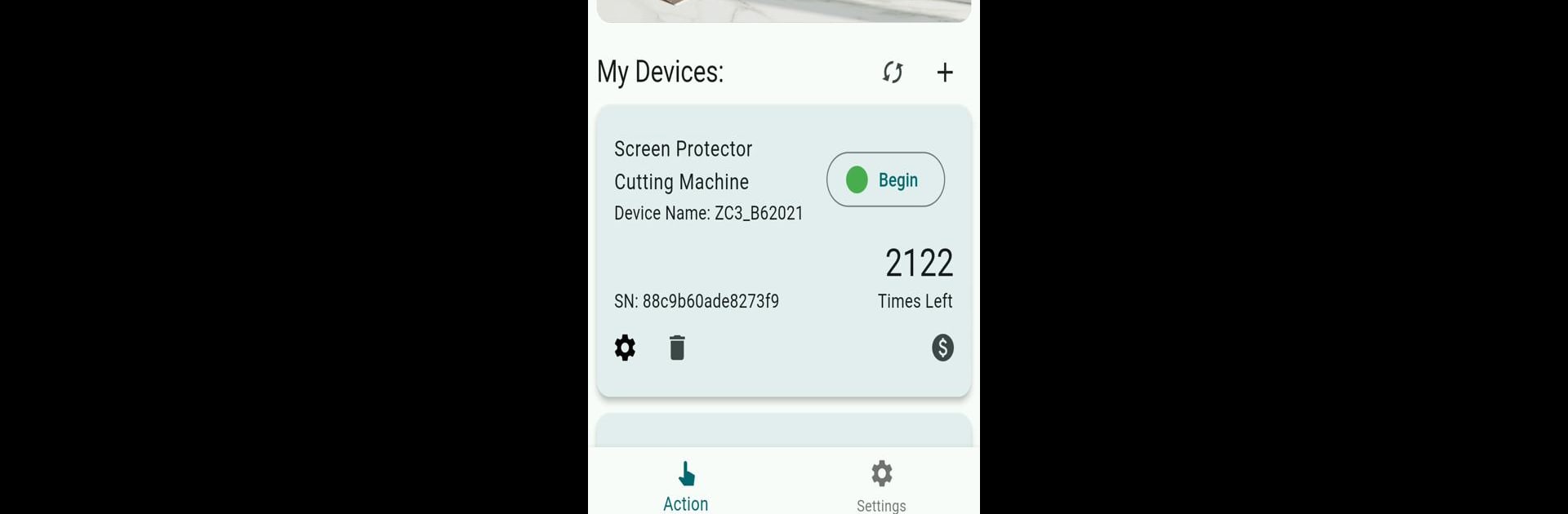The image size is (1568, 514).
Task: Select the Action tab
Action: click(686, 485)
